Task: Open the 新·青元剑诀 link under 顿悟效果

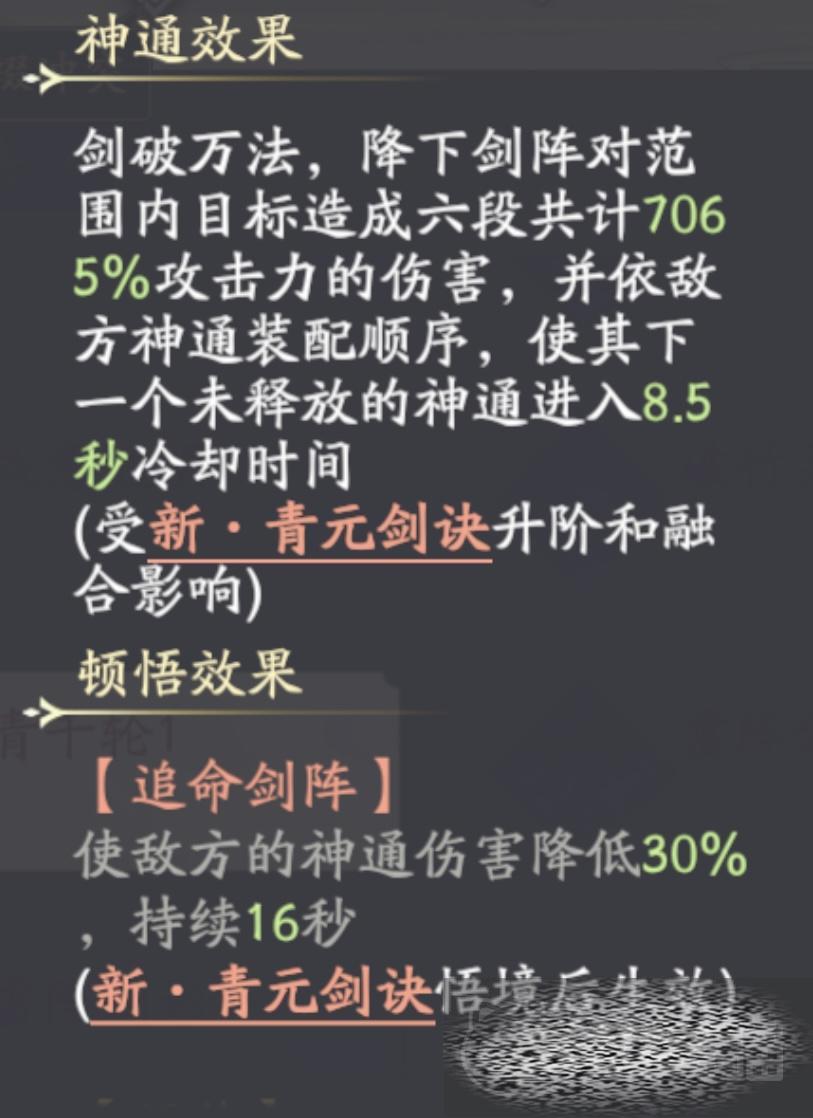Action: (263, 995)
